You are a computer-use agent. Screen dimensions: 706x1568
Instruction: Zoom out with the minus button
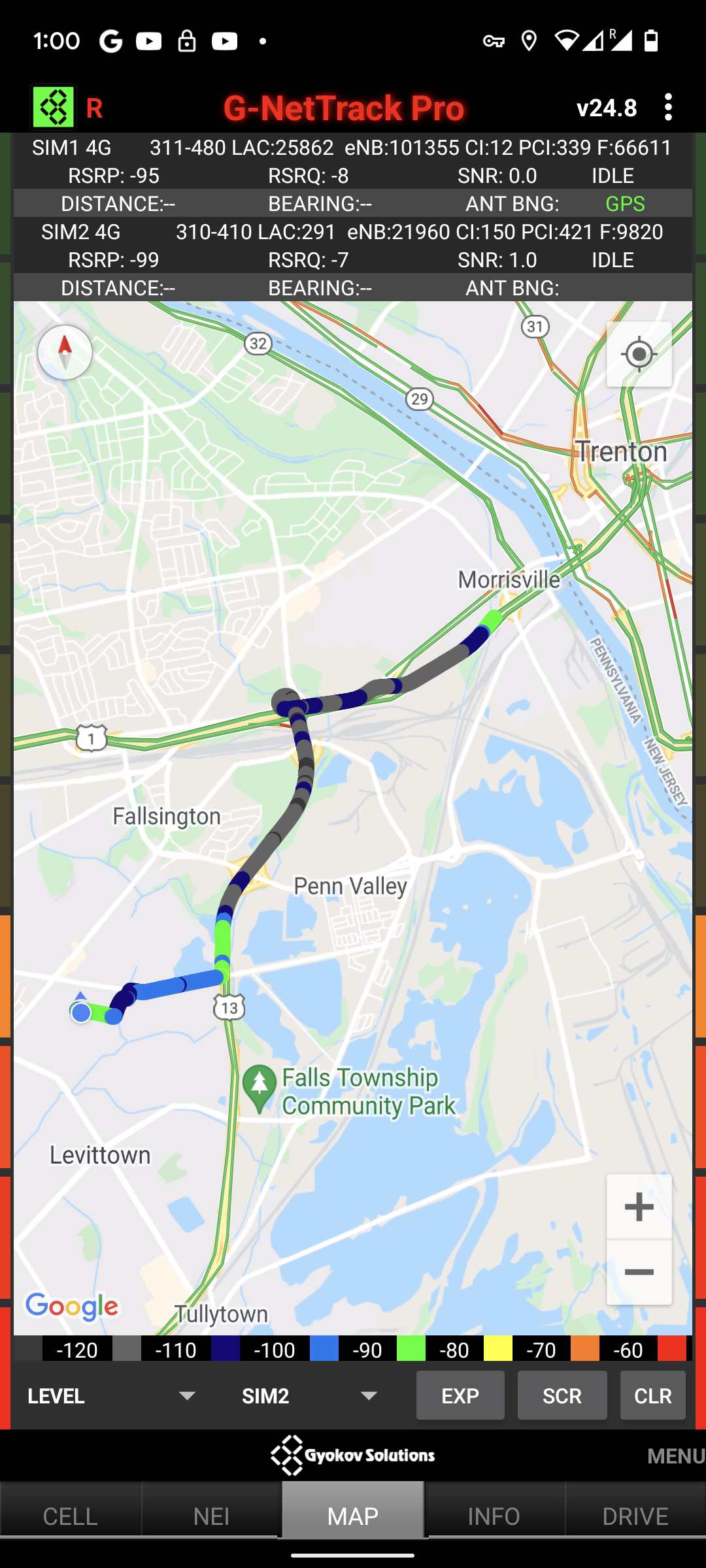coord(639,1272)
